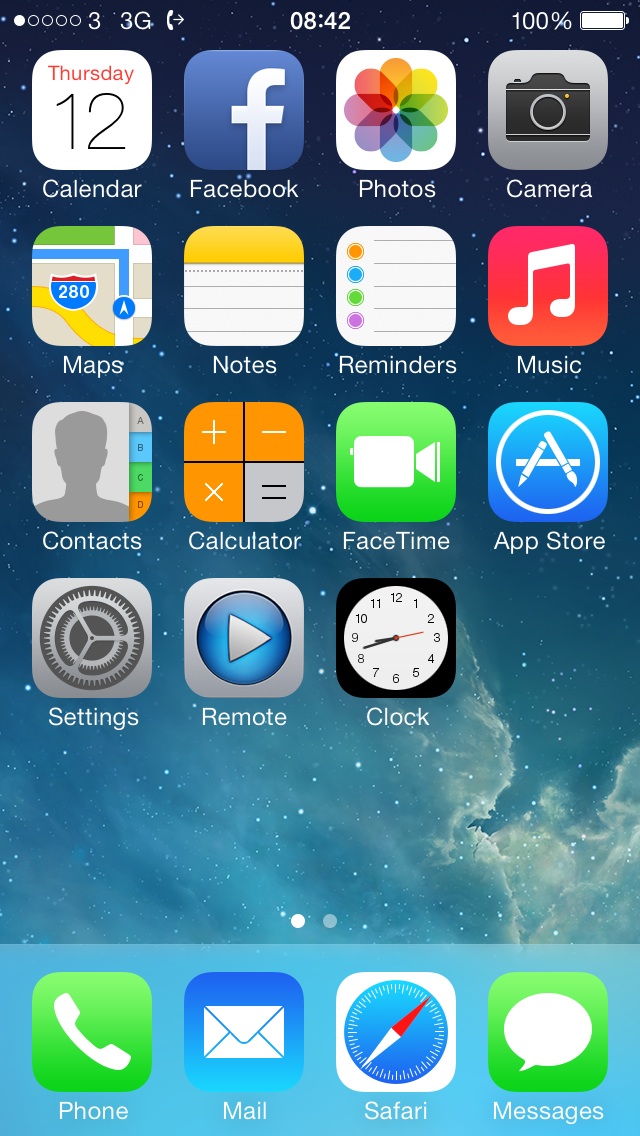Open the Photos app
The image size is (640, 1136).
coord(396,110)
